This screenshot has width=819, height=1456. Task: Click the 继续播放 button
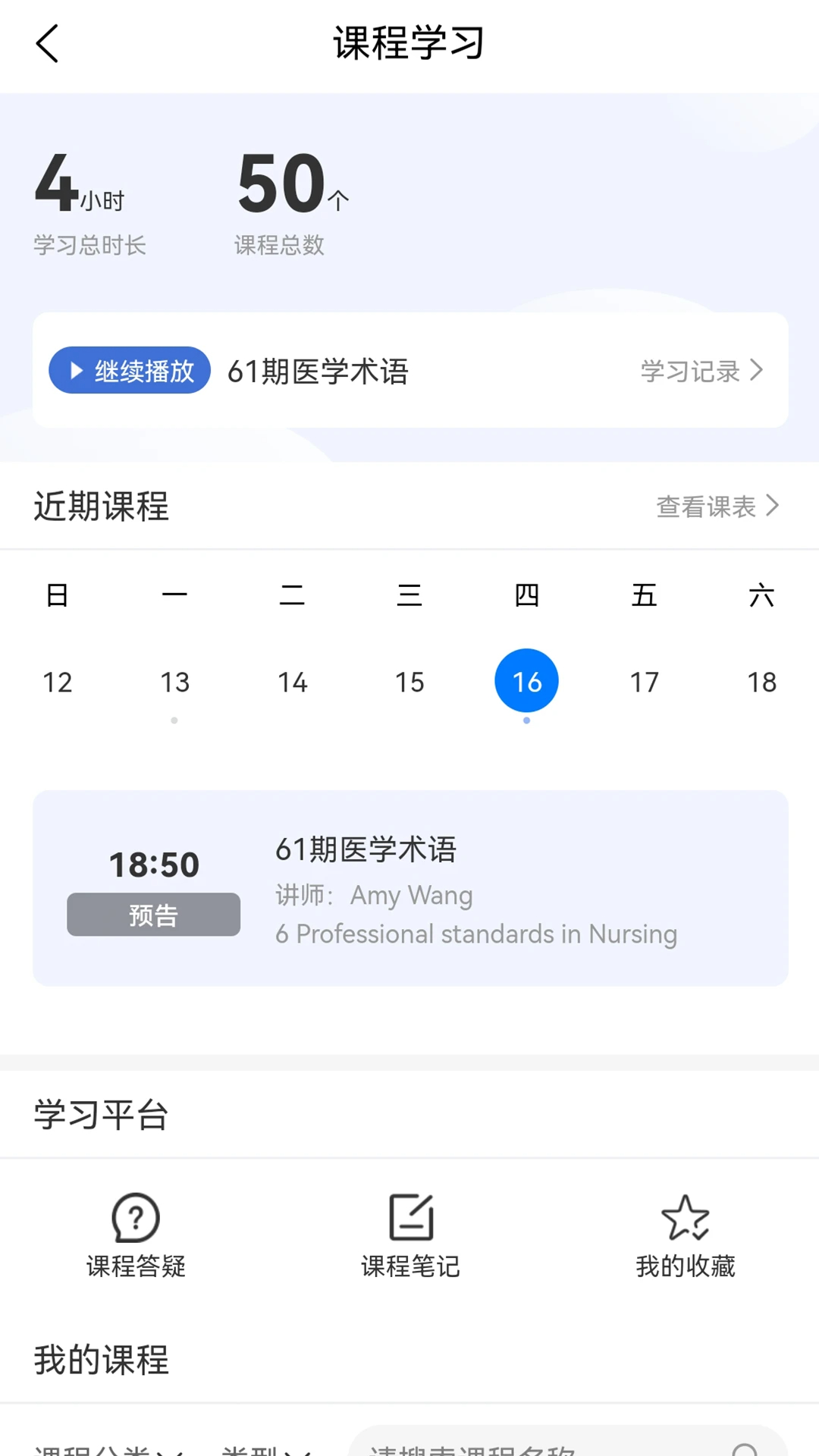129,370
